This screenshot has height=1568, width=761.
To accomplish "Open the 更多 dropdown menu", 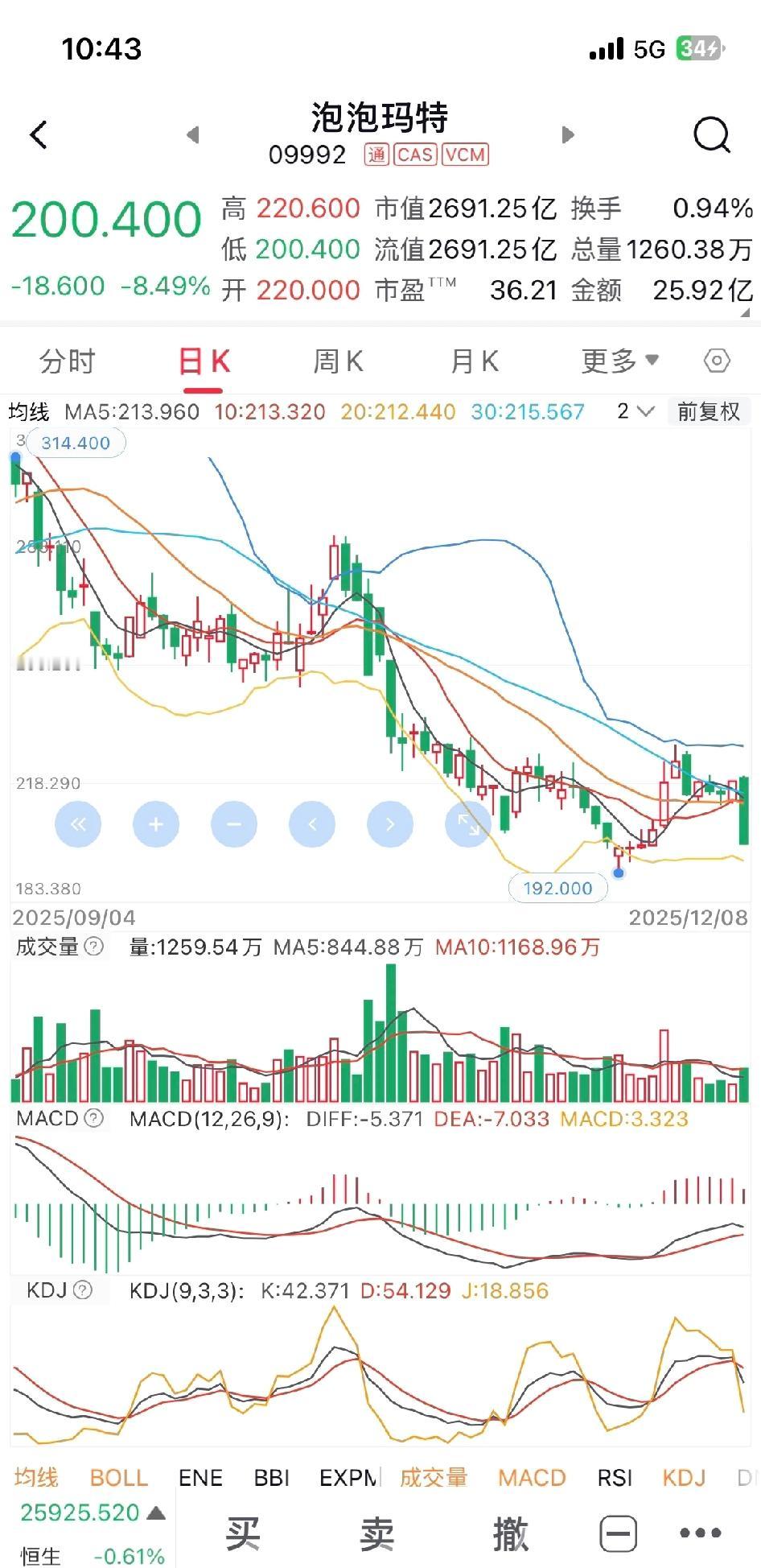I will click(618, 361).
